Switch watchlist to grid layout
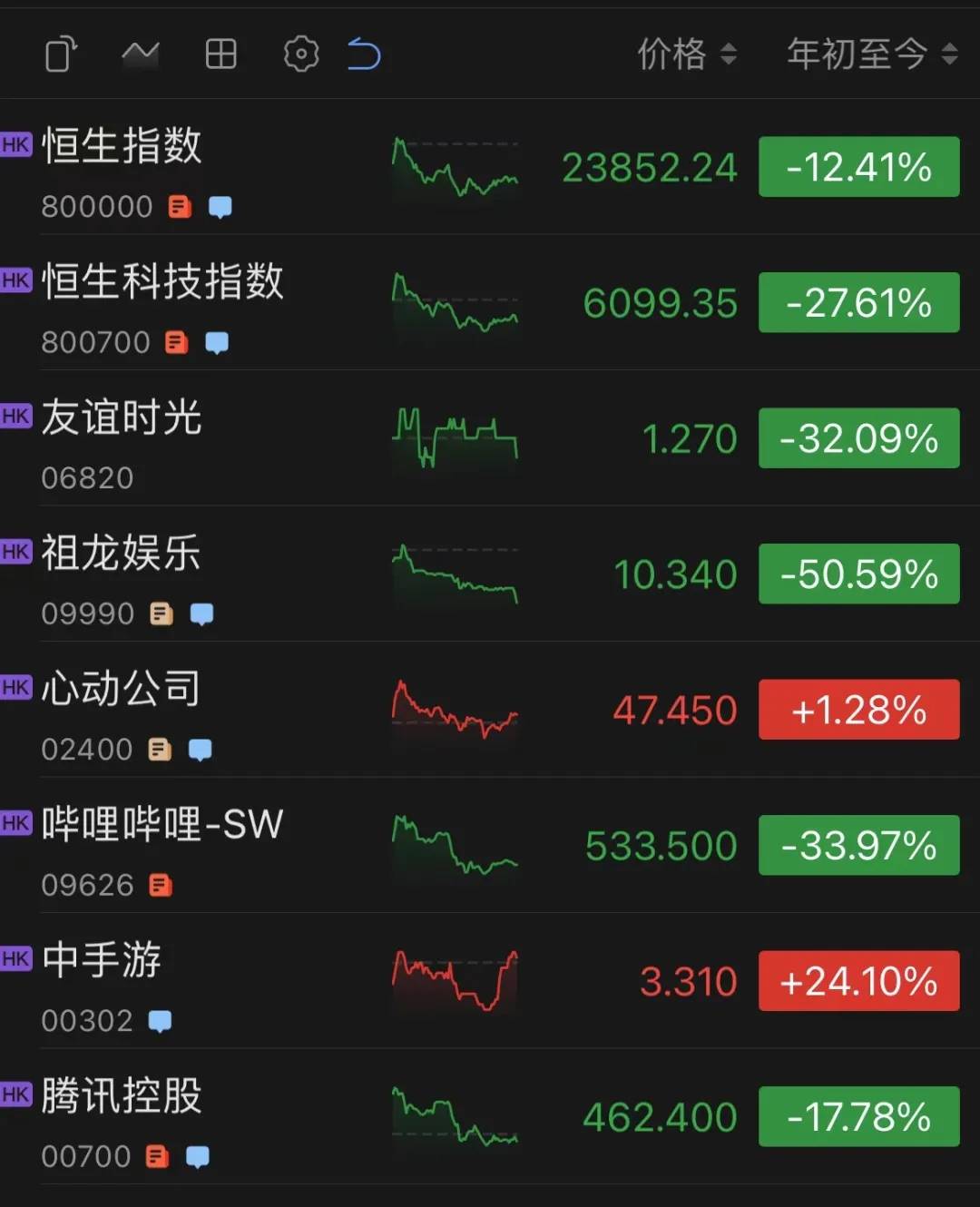 coord(220,54)
